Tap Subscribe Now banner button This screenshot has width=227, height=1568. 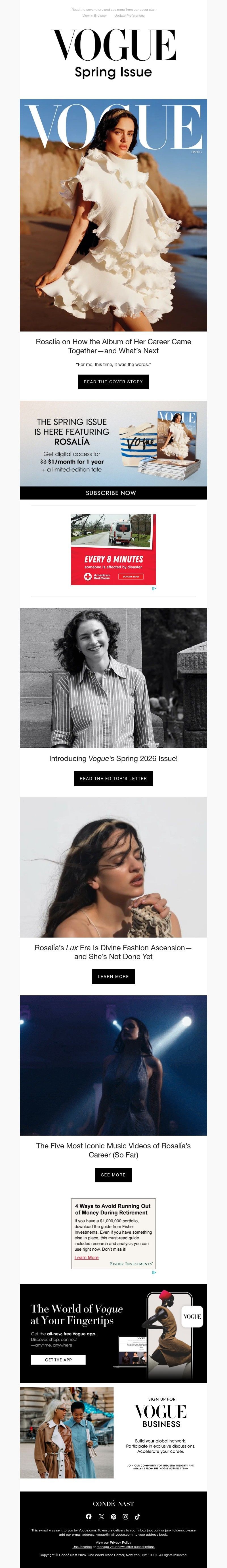tap(113, 493)
